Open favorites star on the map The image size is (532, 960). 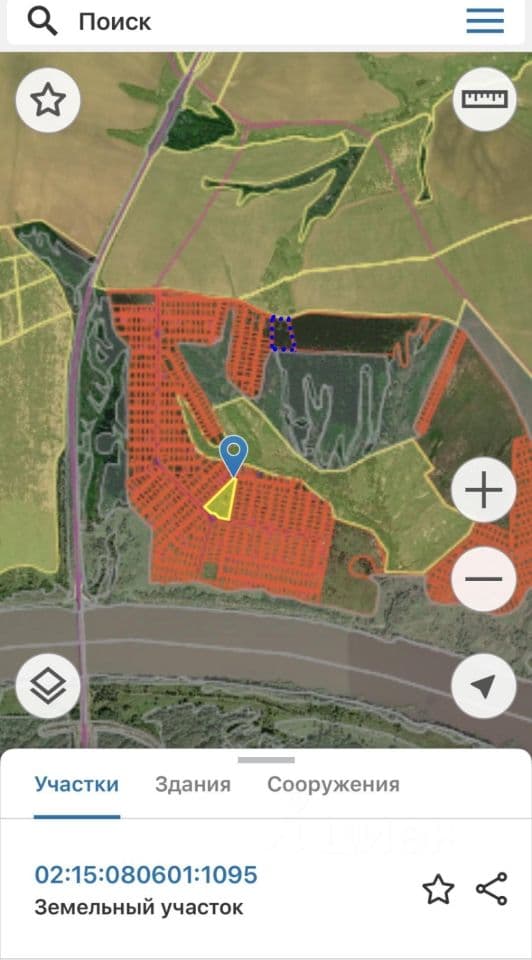click(x=48, y=100)
